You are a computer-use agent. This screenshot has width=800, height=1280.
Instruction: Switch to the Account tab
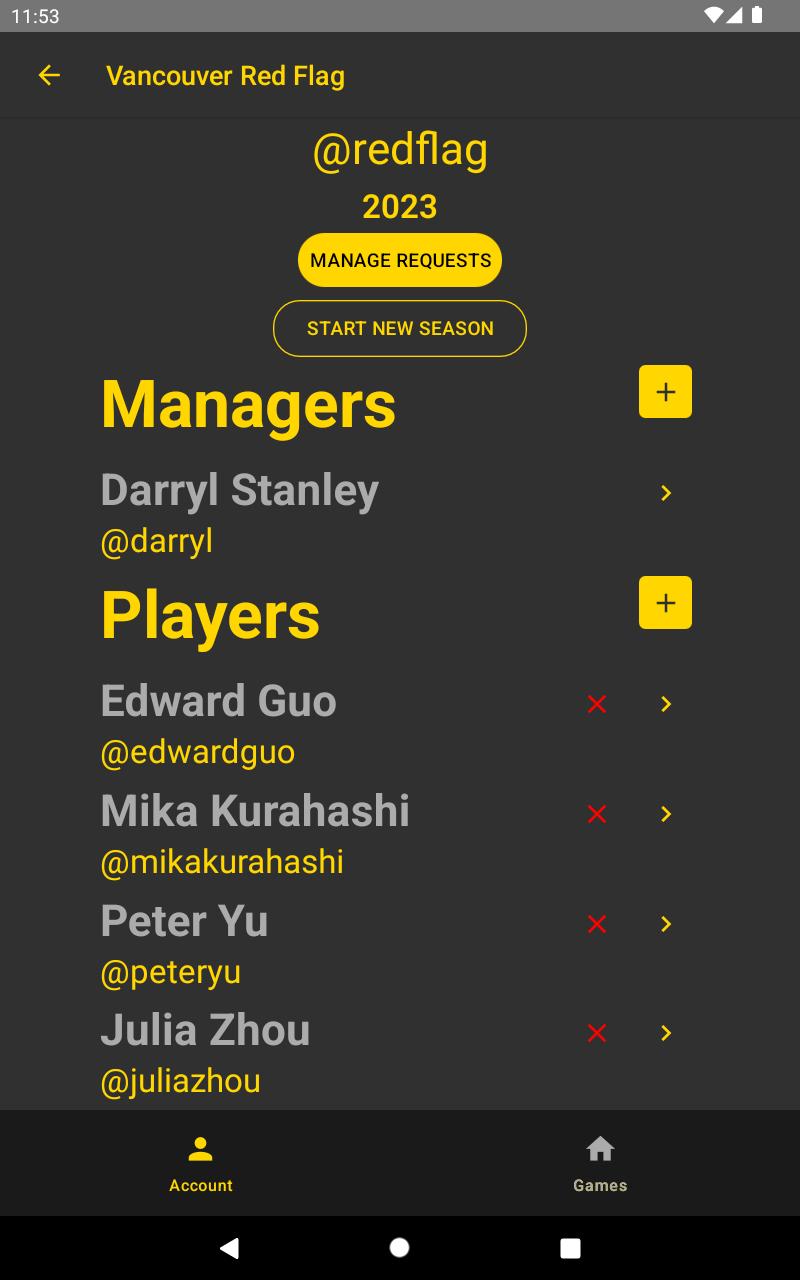click(x=200, y=1164)
